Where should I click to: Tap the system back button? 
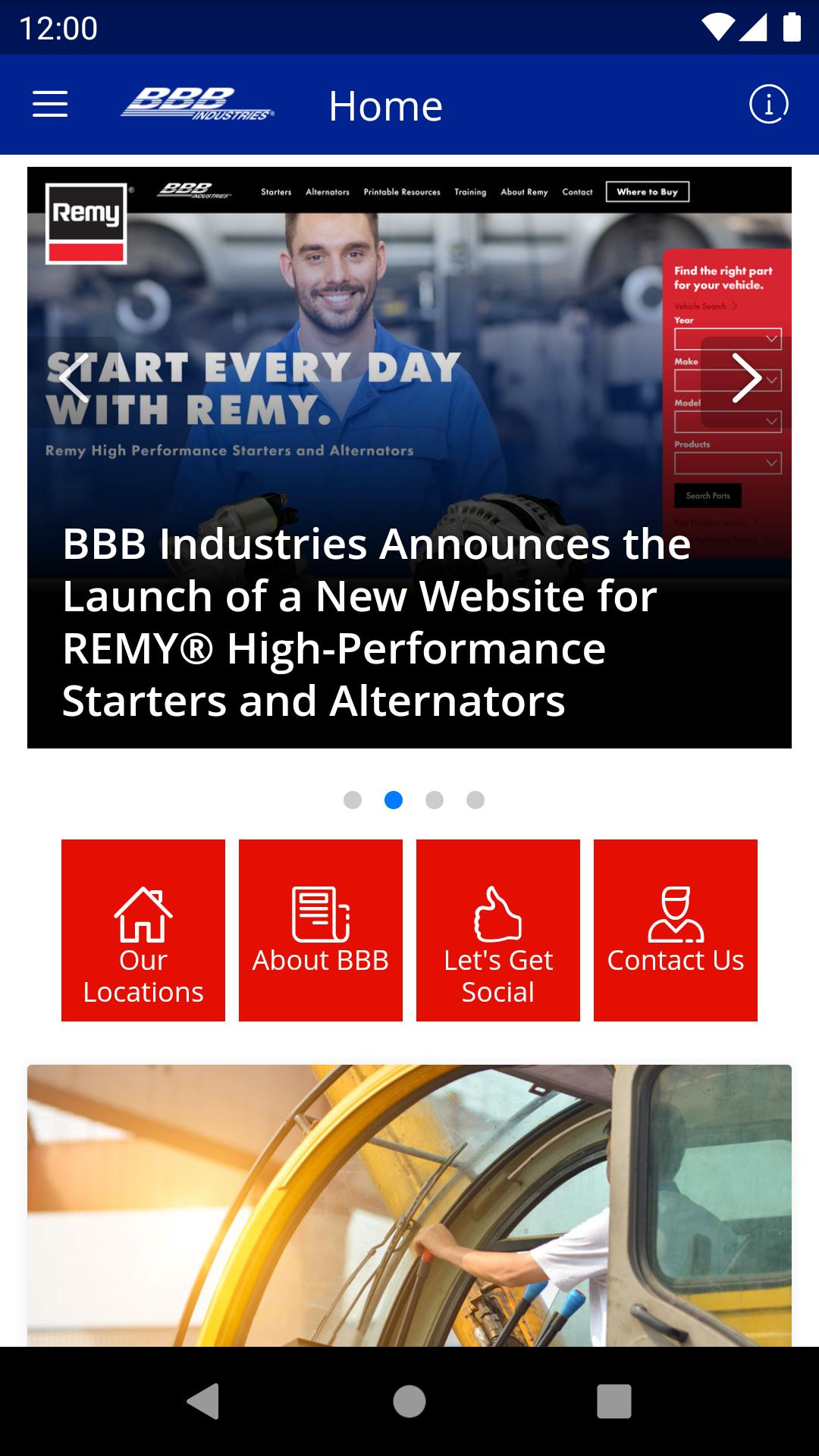(x=203, y=1401)
